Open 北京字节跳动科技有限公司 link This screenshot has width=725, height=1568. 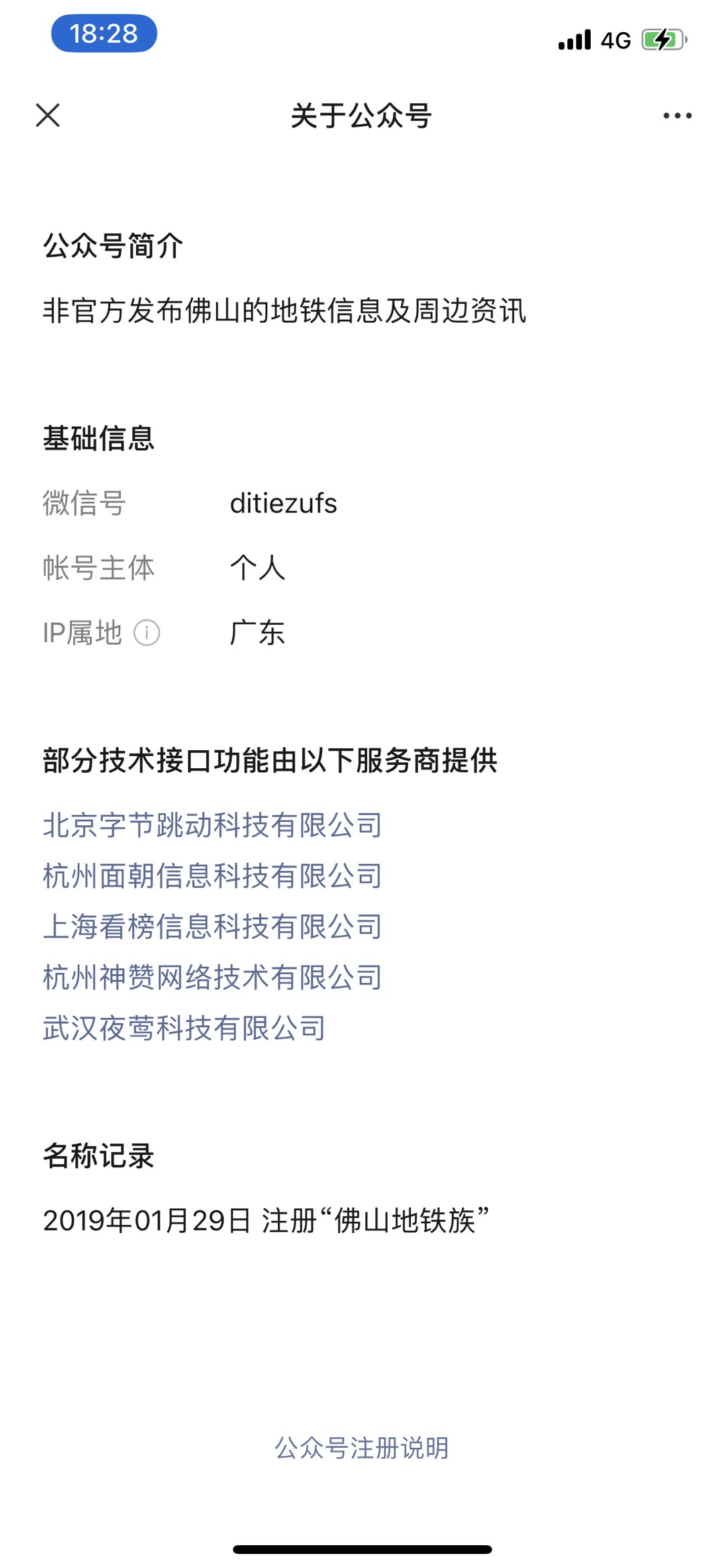point(212,825)
